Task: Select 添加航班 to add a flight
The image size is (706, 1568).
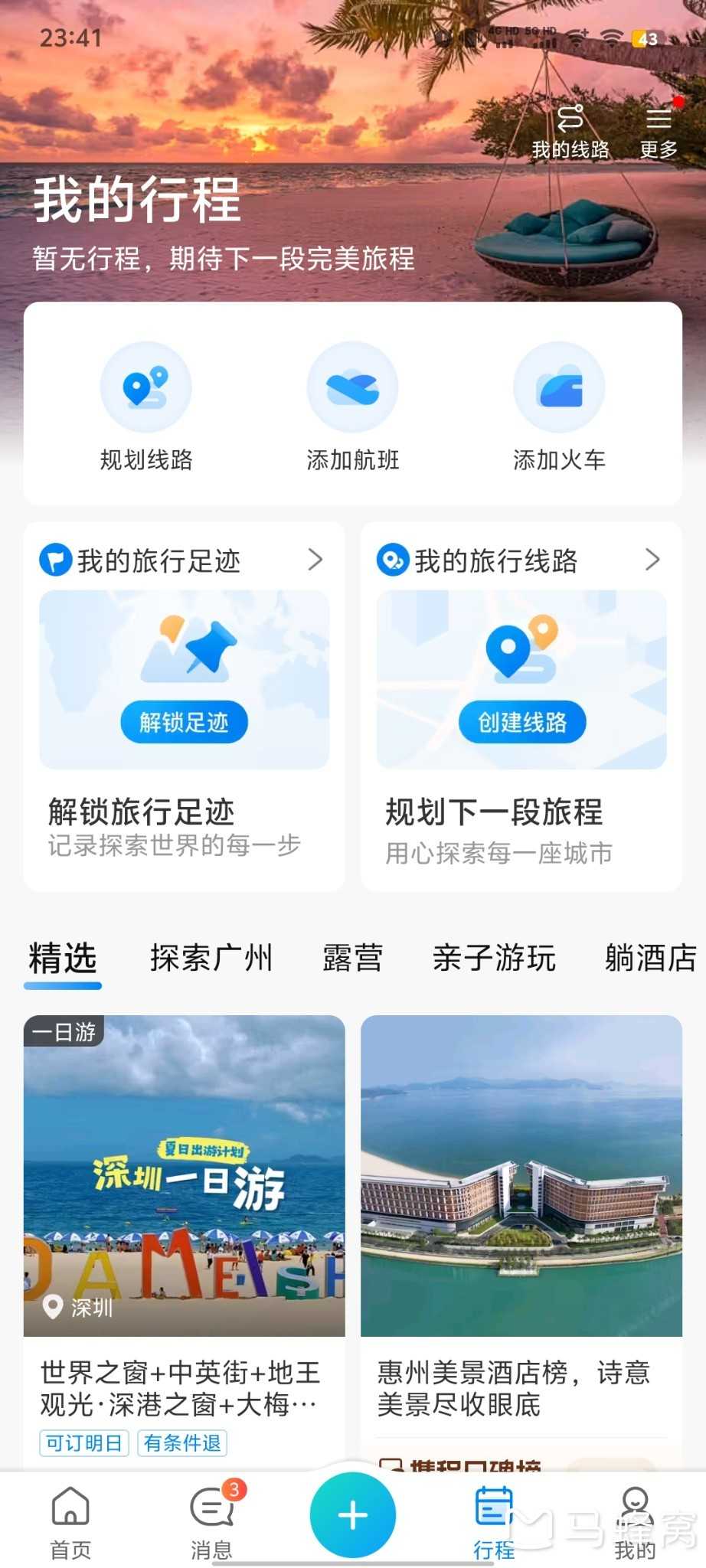Action: 353,407
